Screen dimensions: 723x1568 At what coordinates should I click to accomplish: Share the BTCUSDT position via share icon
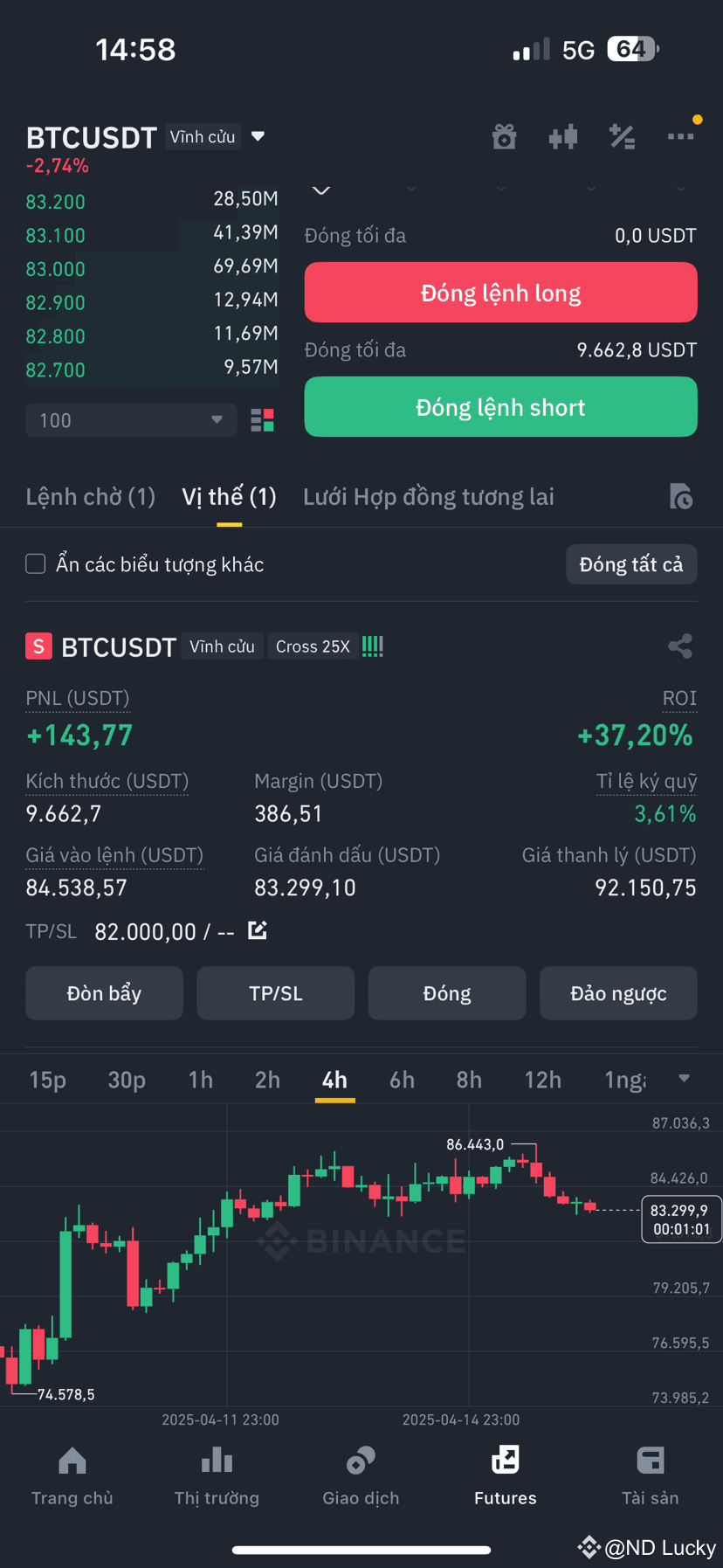coord(680,646)
